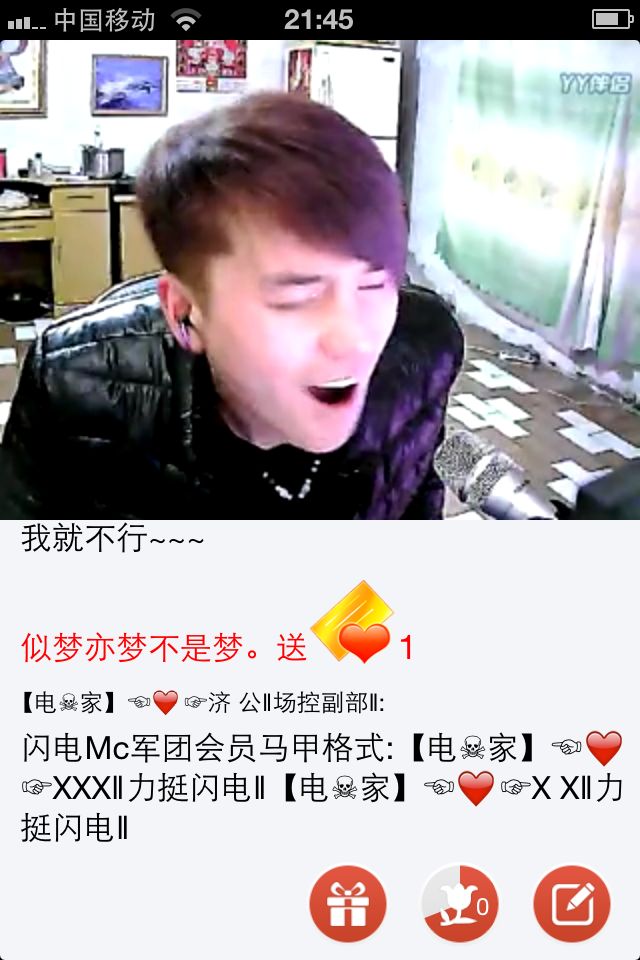Tap the live video stream
Viewport: 640px width, 960px height.
[320, 280]
